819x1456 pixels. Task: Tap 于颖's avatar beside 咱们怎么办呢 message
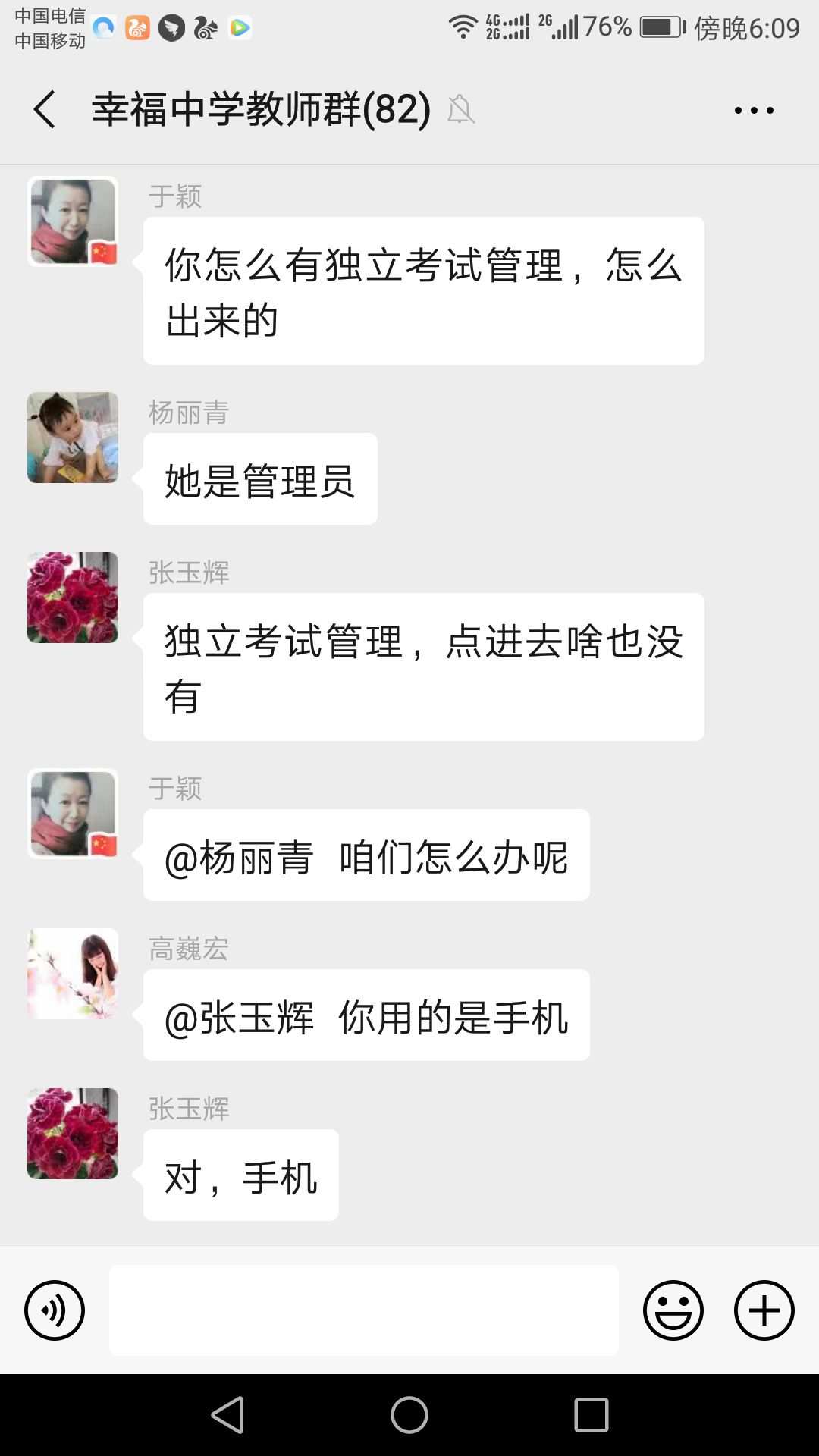pyautogui.click(x=73, y=814)
